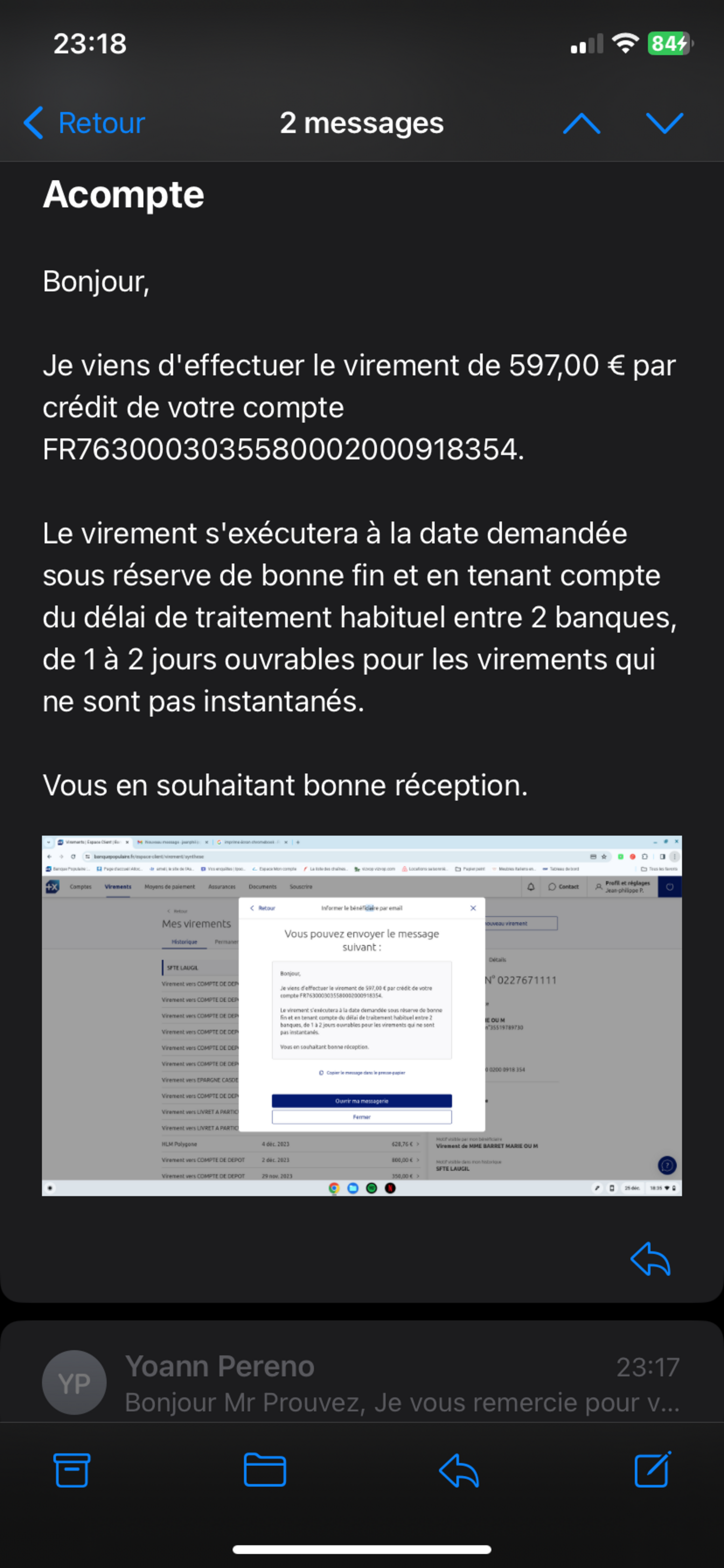Go to the previous message with the up arrow
Image resolution: width=724 pixels, height=1568 pixels.
point(581,123)
